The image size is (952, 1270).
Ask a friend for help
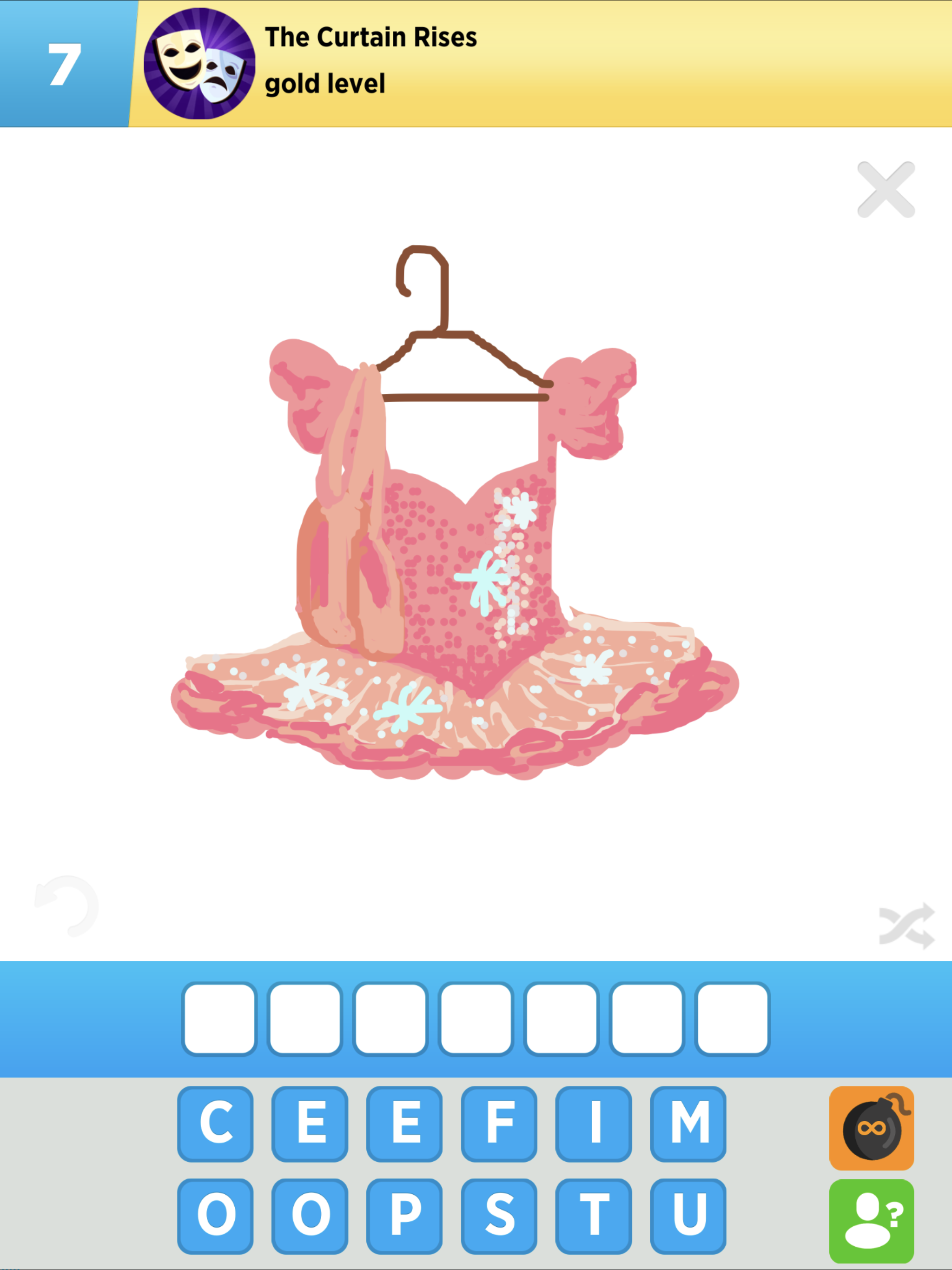tap(871, 1221)
